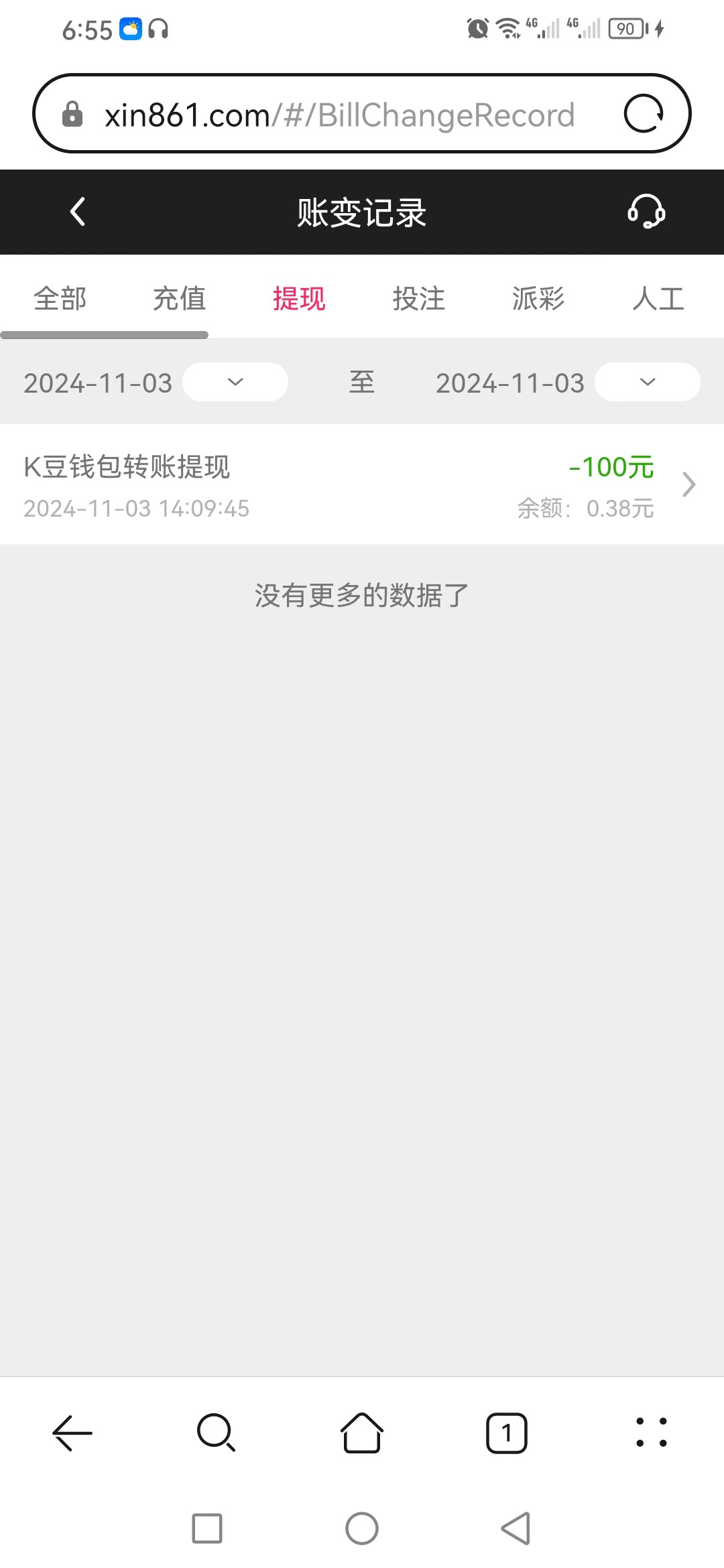This screenshot has width=724, height=1568.
Task: Go back using the header arrow
Action: (78, 212)
